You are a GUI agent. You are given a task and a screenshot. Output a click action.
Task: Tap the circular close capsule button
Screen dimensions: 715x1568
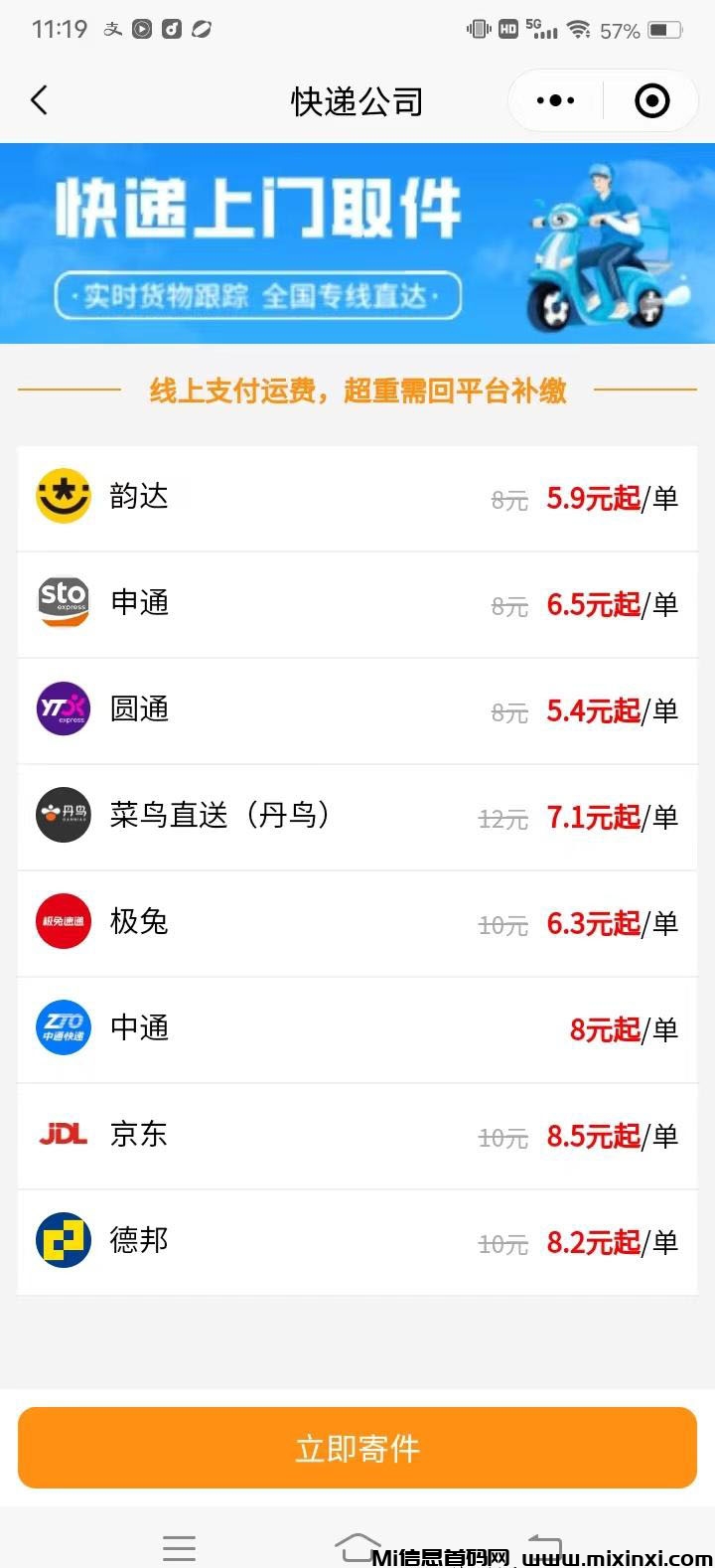pyautogui.click(x=650, y=99)
